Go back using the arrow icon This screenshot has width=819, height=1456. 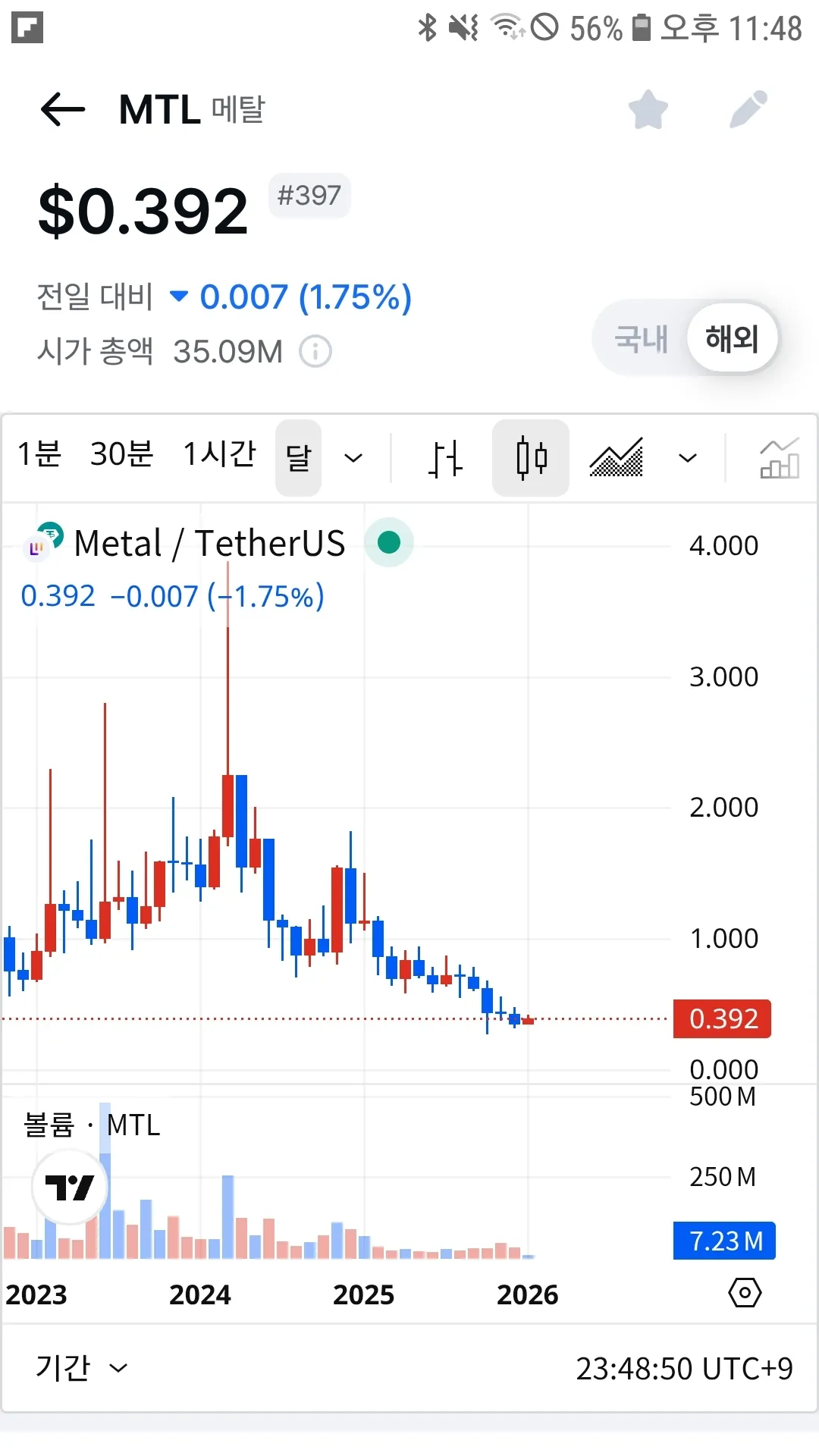tap(63, 110)
